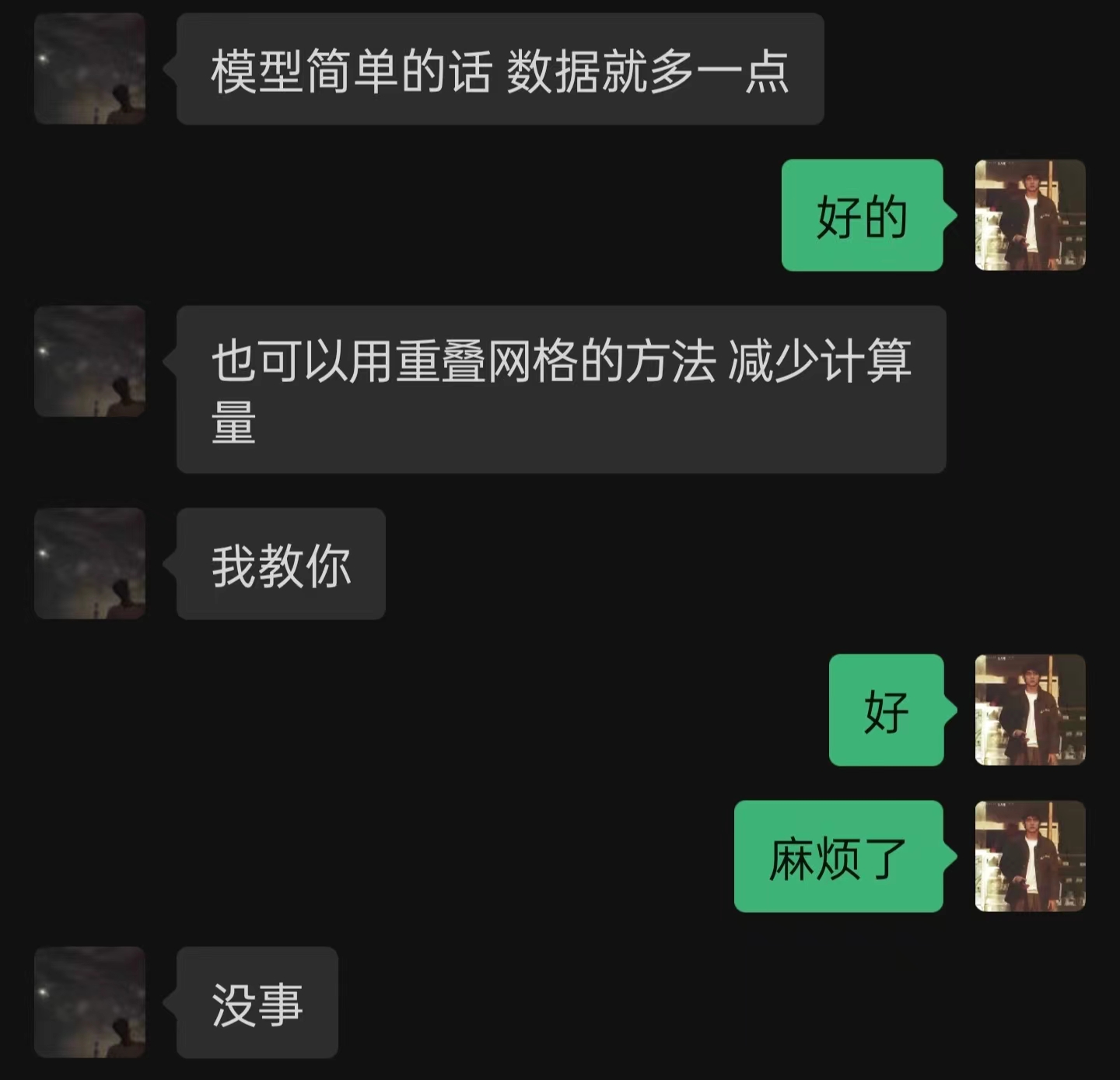Tap your avatar next to "麻烦了"
The image size is (1120, 1080).
(1030, 856)
